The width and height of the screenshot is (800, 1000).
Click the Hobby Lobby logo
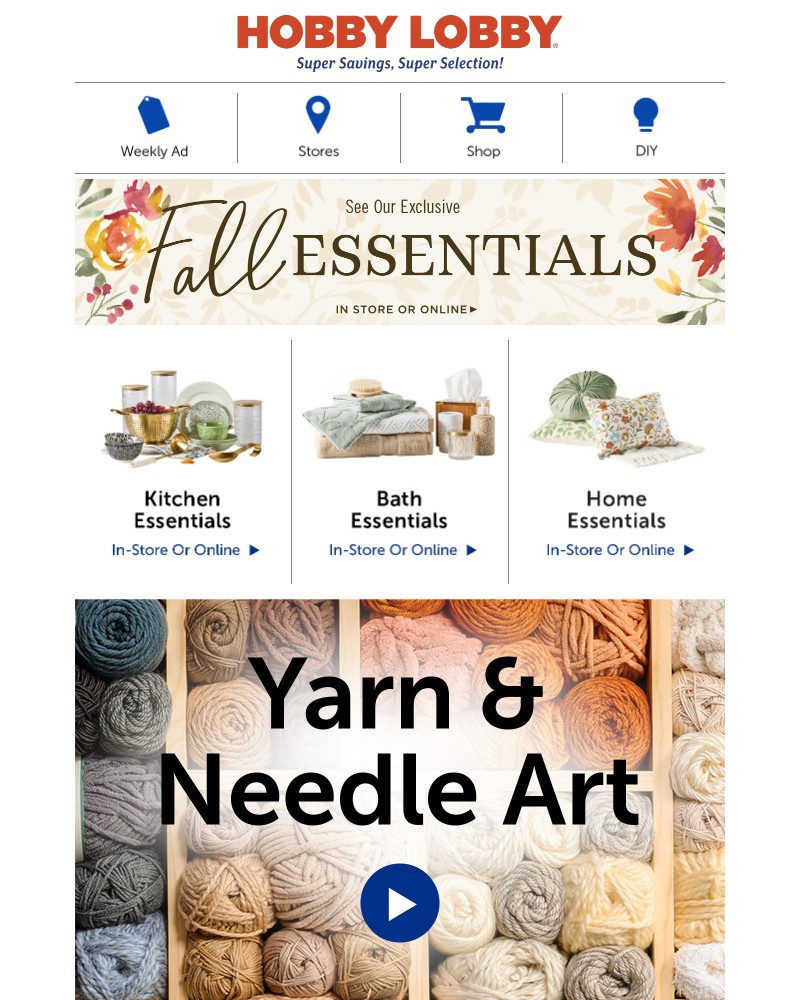tap(398, 33)
